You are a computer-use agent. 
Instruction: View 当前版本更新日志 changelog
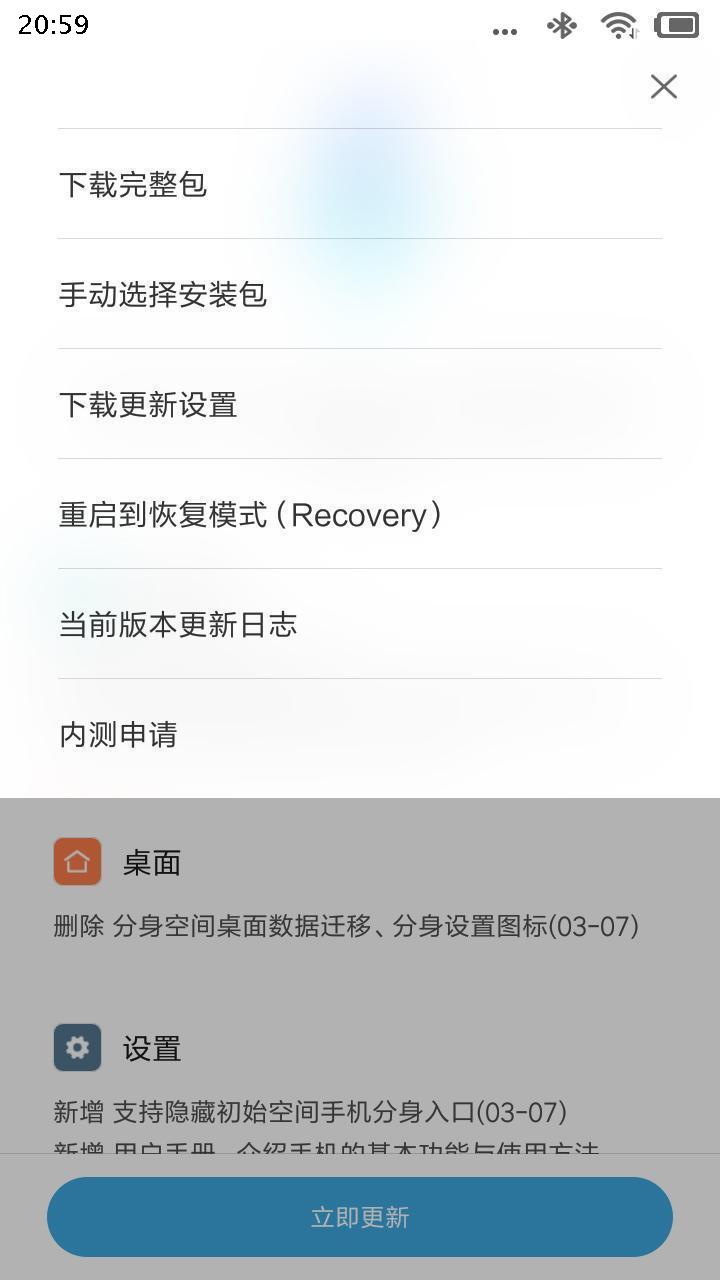(x=176, y=624)
